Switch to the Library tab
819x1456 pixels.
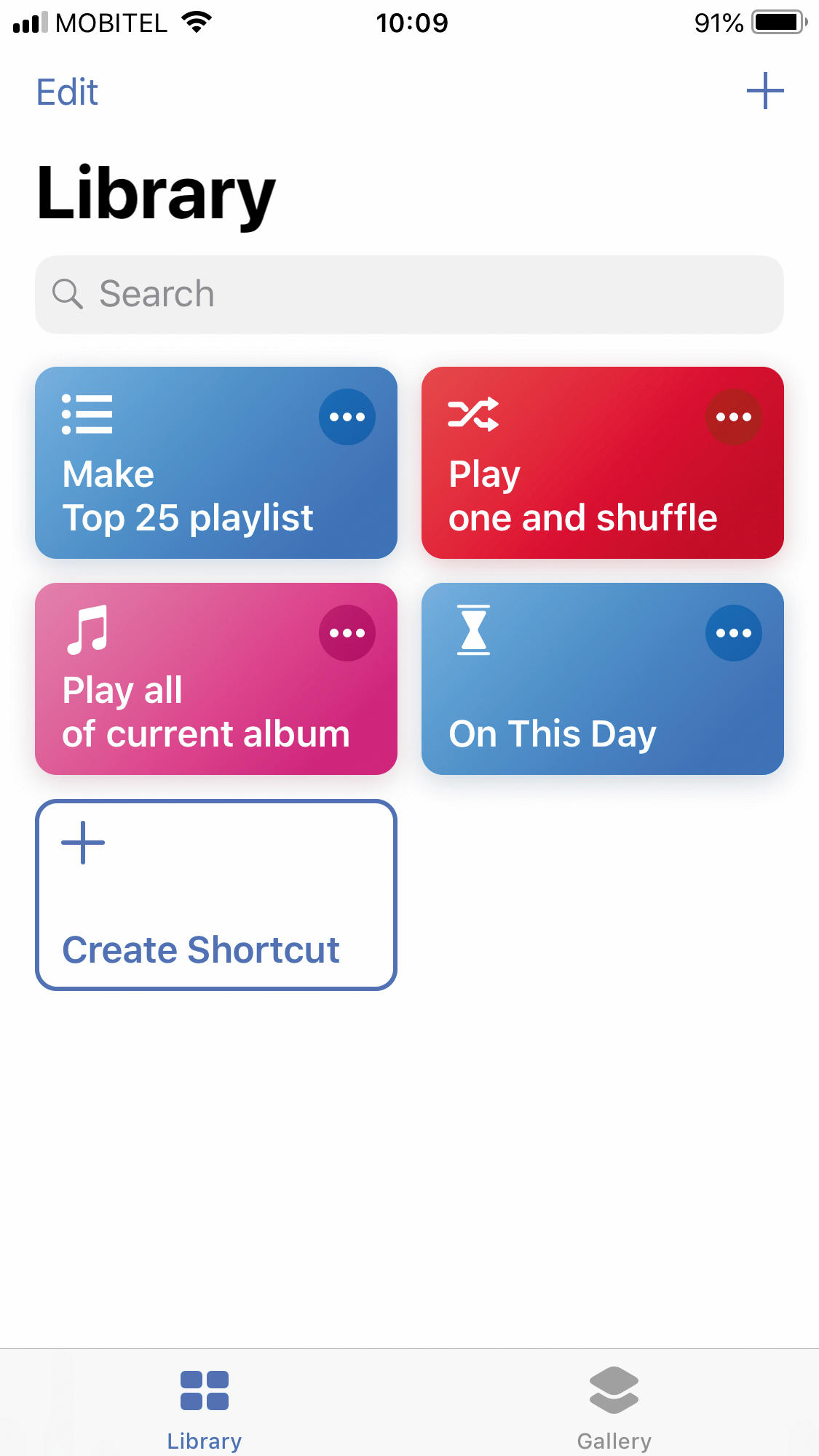coord(205,1407)
